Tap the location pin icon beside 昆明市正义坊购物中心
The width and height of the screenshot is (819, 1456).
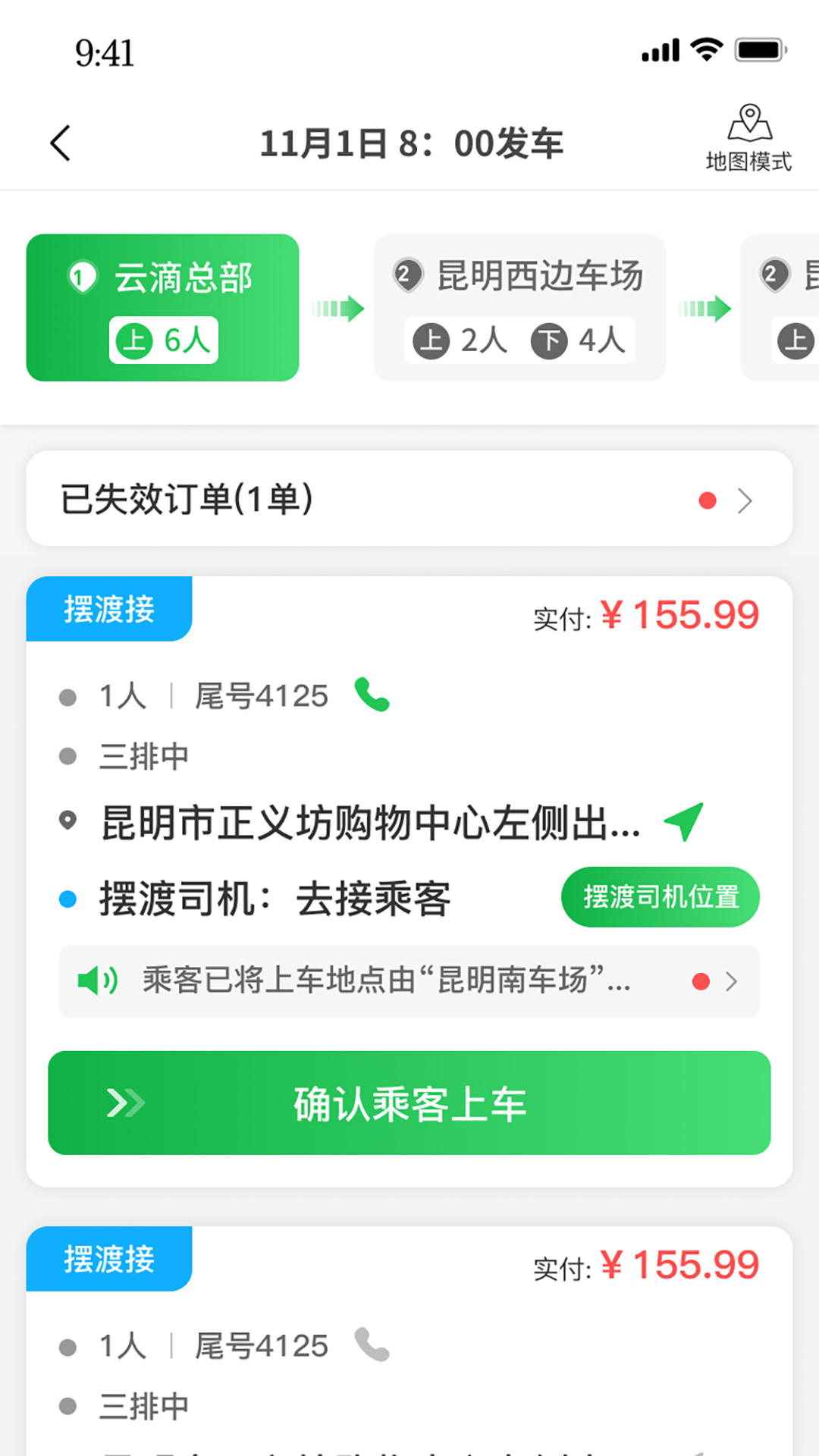click(67, 820)
